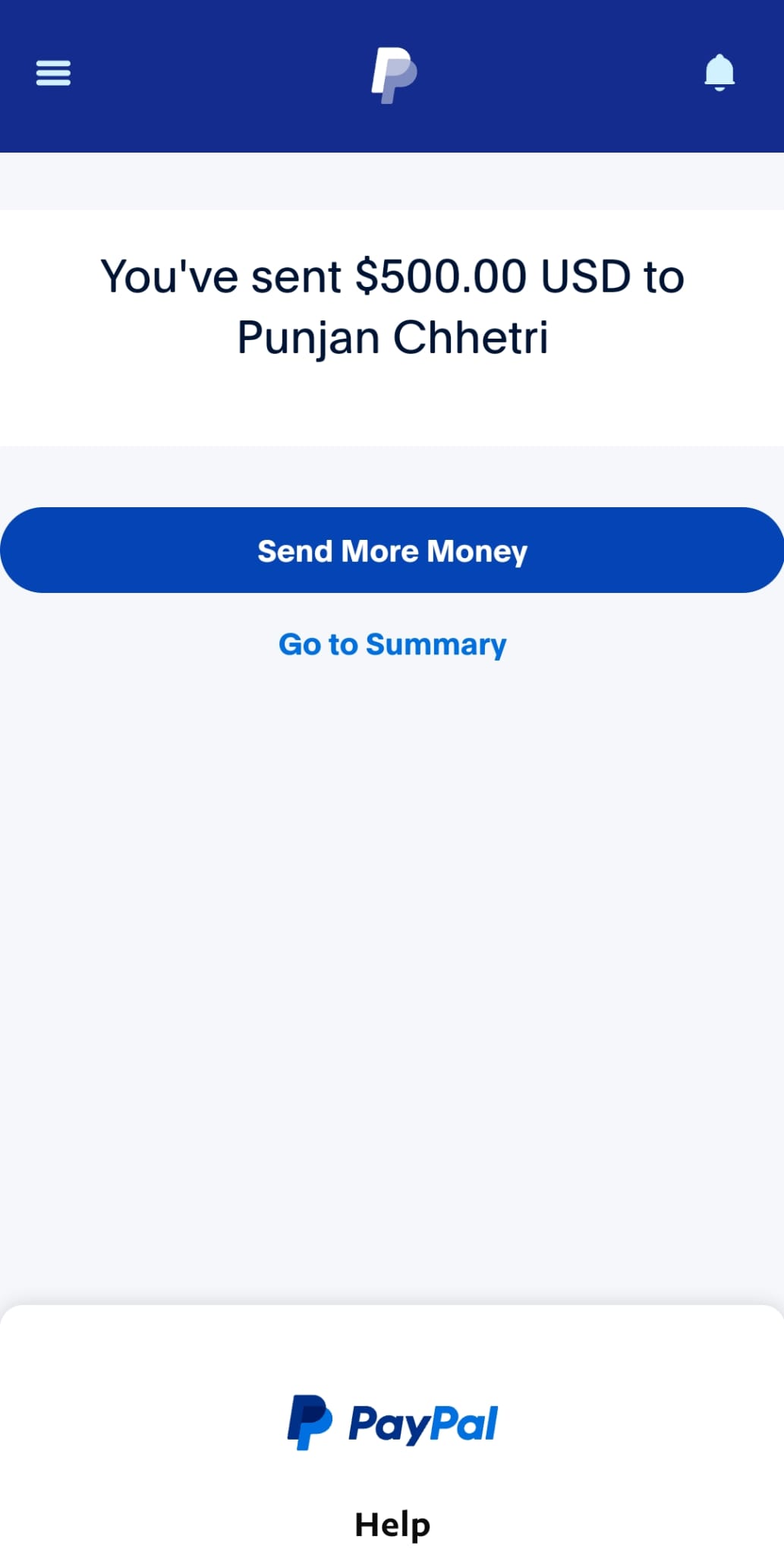Tap the Send More Money button

[392, 550]
